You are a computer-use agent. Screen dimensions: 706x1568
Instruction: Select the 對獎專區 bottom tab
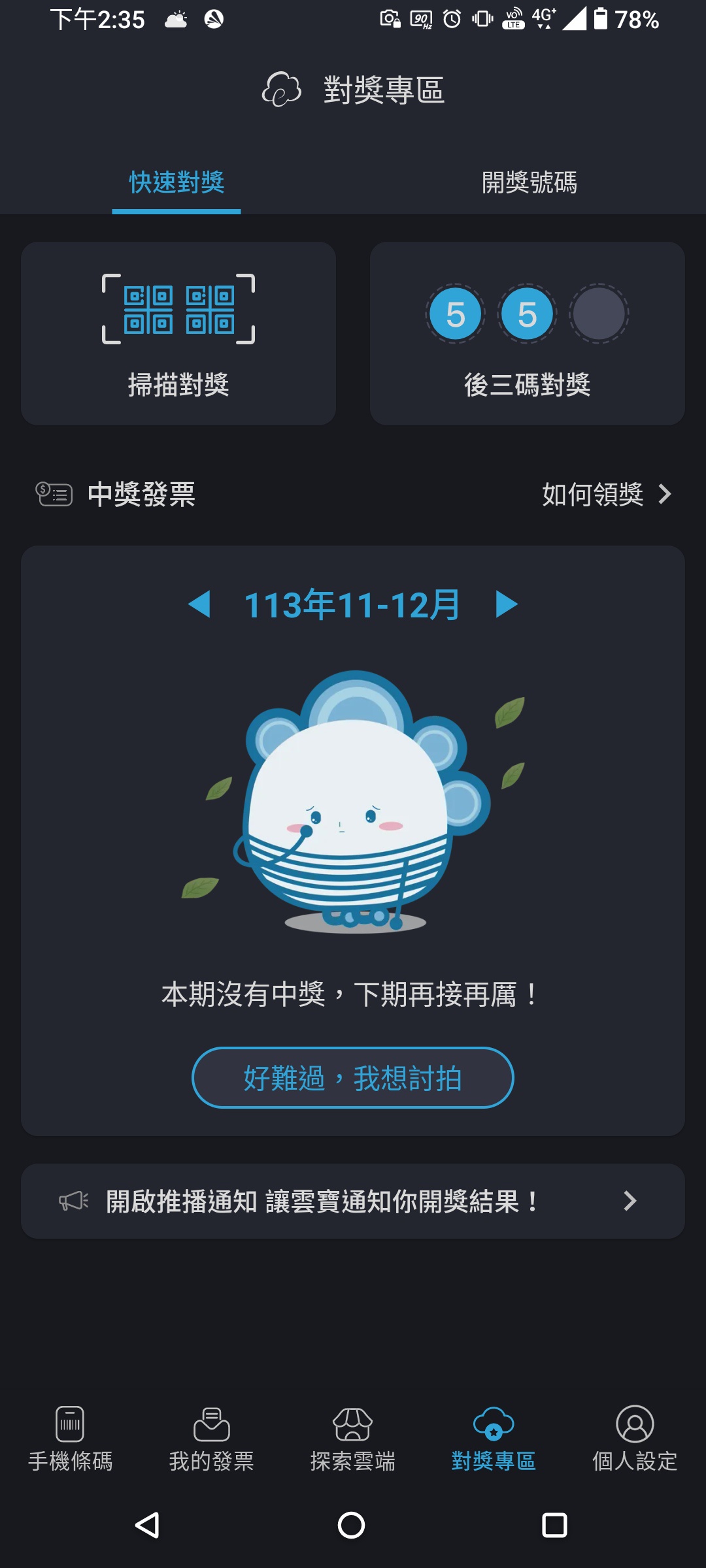pyautogui.click(x=494, y=1439)
